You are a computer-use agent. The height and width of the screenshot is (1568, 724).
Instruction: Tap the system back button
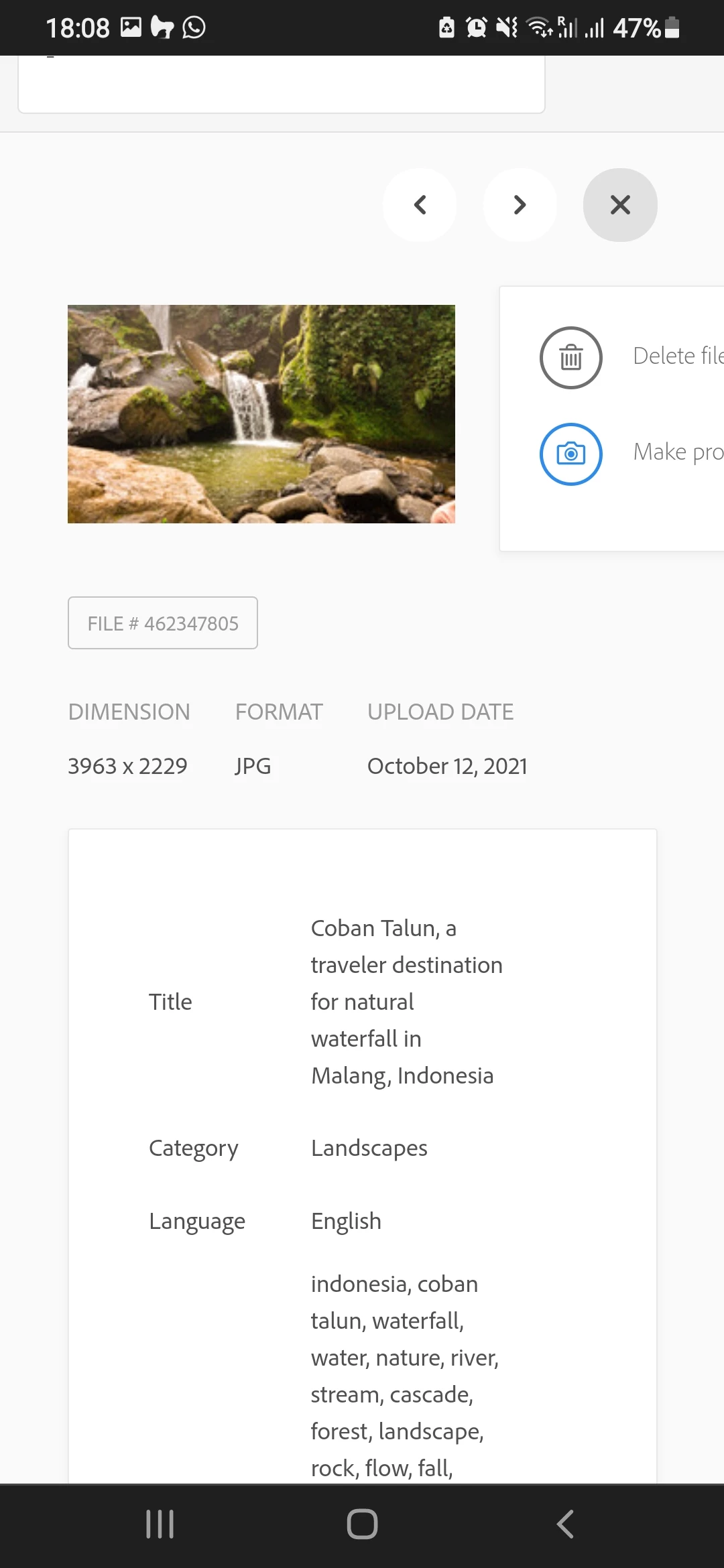coord(565,1524)
